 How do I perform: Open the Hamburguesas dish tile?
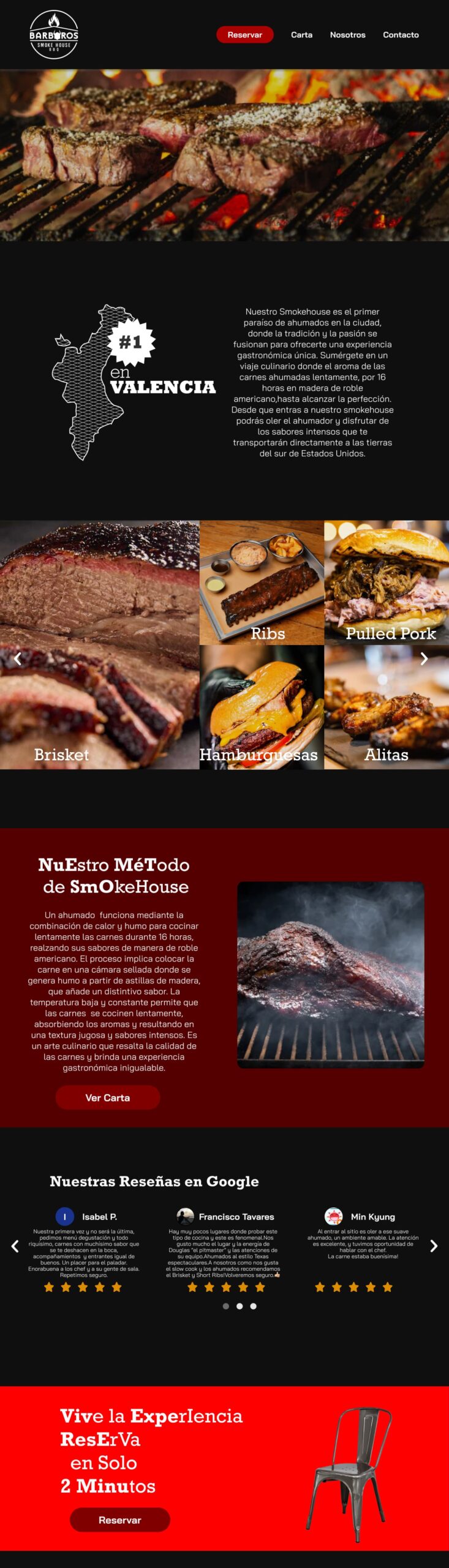pyautogui.click(x=262, y=707)
